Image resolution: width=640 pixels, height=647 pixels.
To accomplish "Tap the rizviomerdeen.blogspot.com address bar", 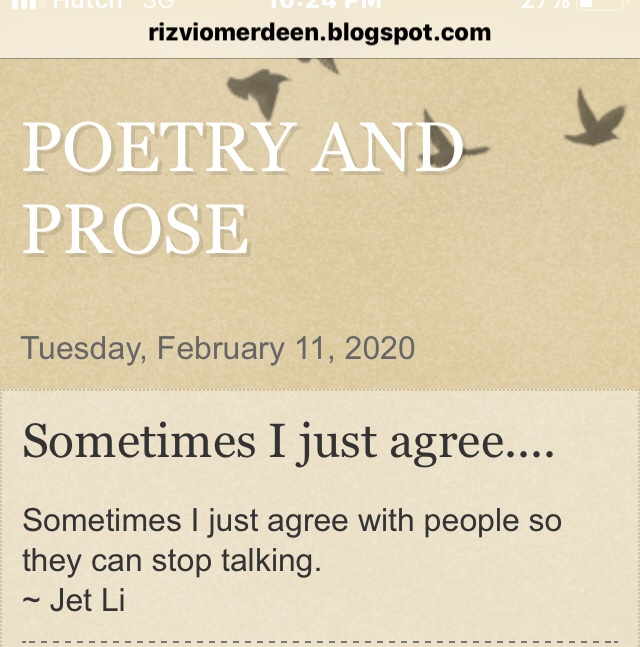I will 320,32.
